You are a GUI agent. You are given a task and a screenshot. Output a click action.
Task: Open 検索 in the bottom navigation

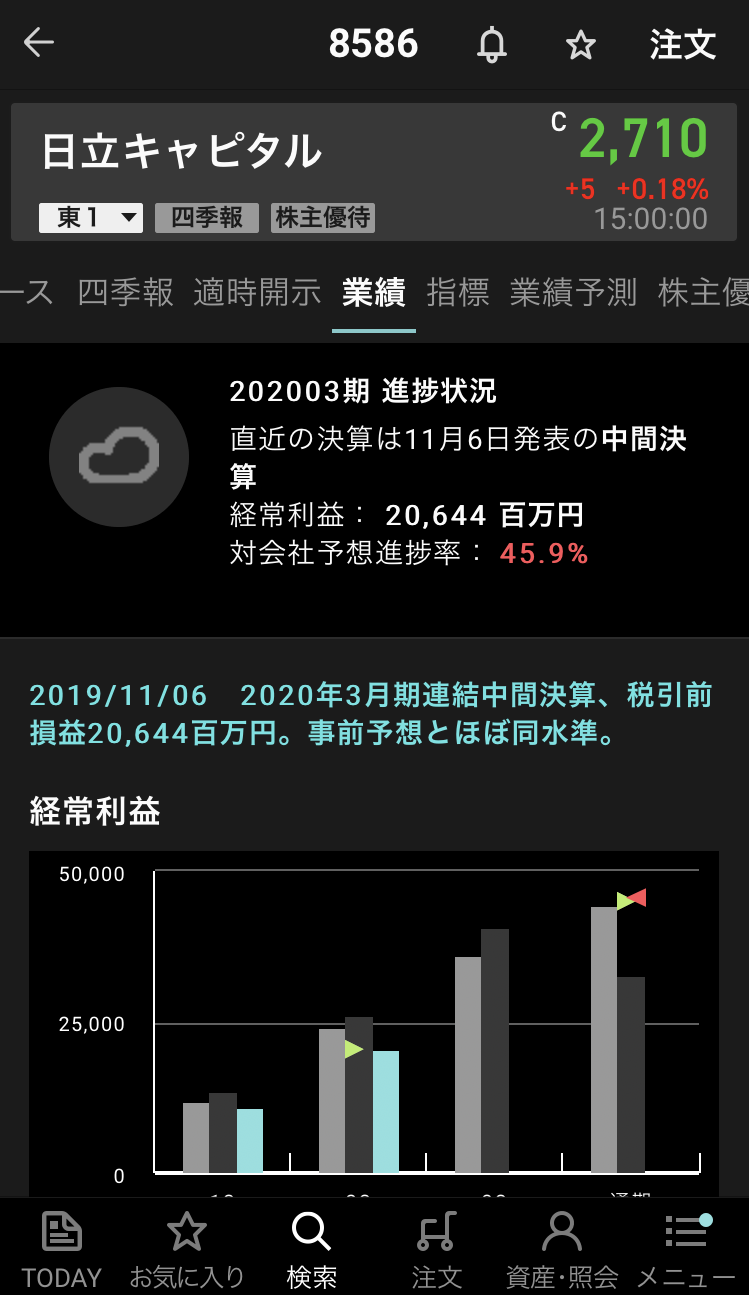(311, 1248)
